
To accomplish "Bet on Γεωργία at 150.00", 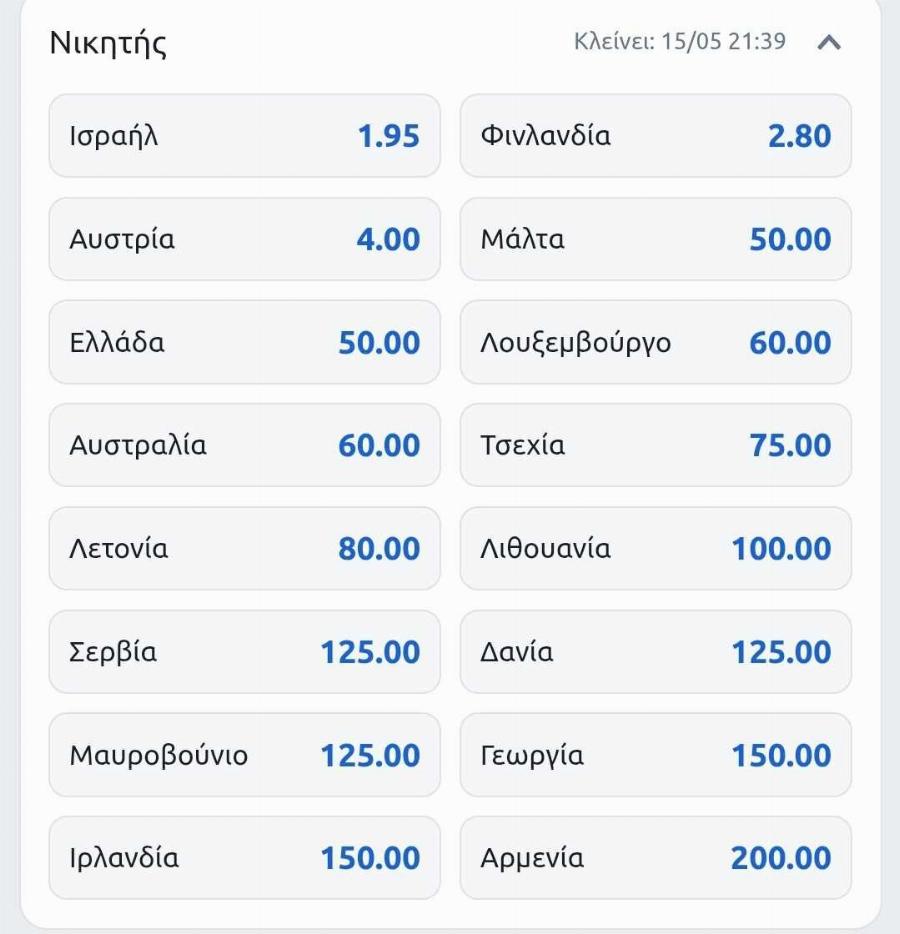I will [x=656, y=755].
